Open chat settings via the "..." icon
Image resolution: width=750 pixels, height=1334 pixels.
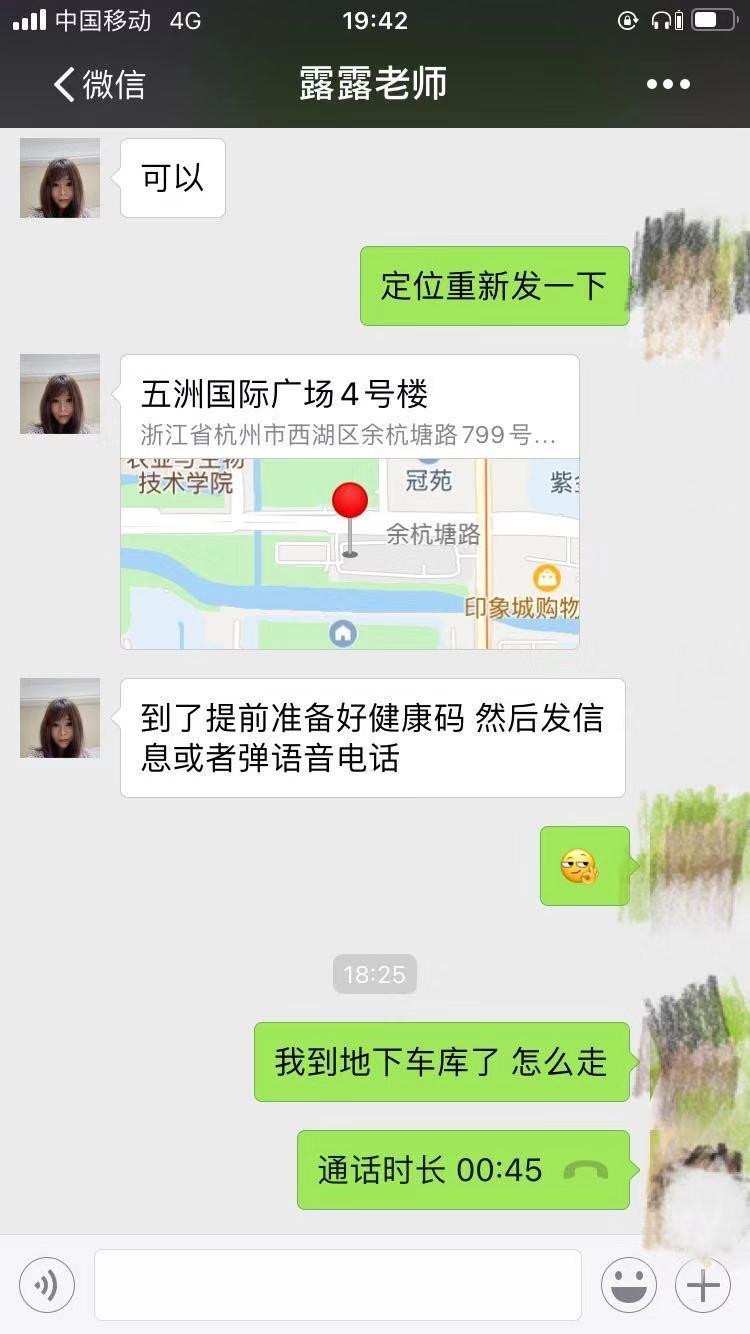coord(668,84)
